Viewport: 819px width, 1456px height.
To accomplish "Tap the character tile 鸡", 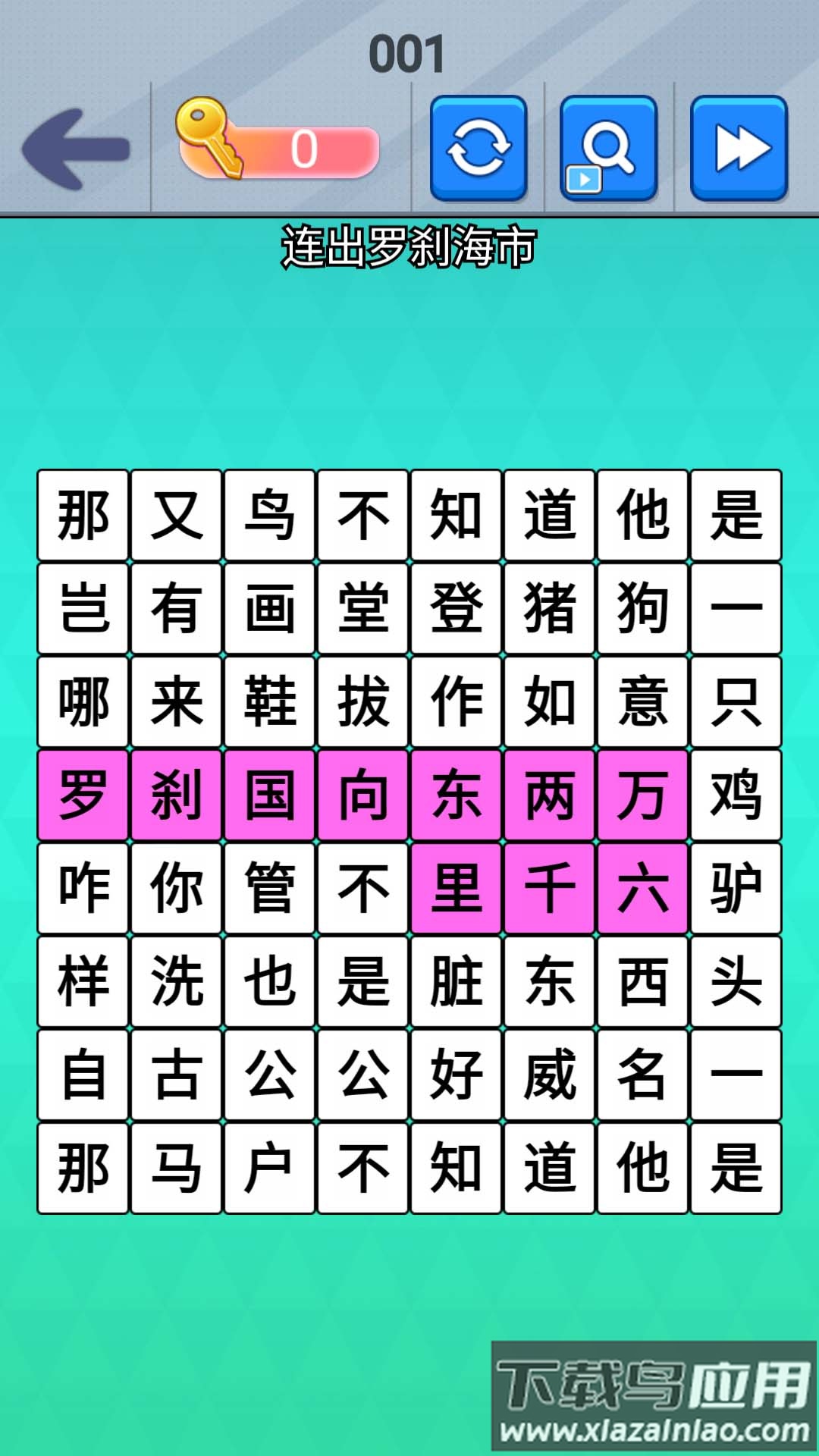I will click(736, 794).
